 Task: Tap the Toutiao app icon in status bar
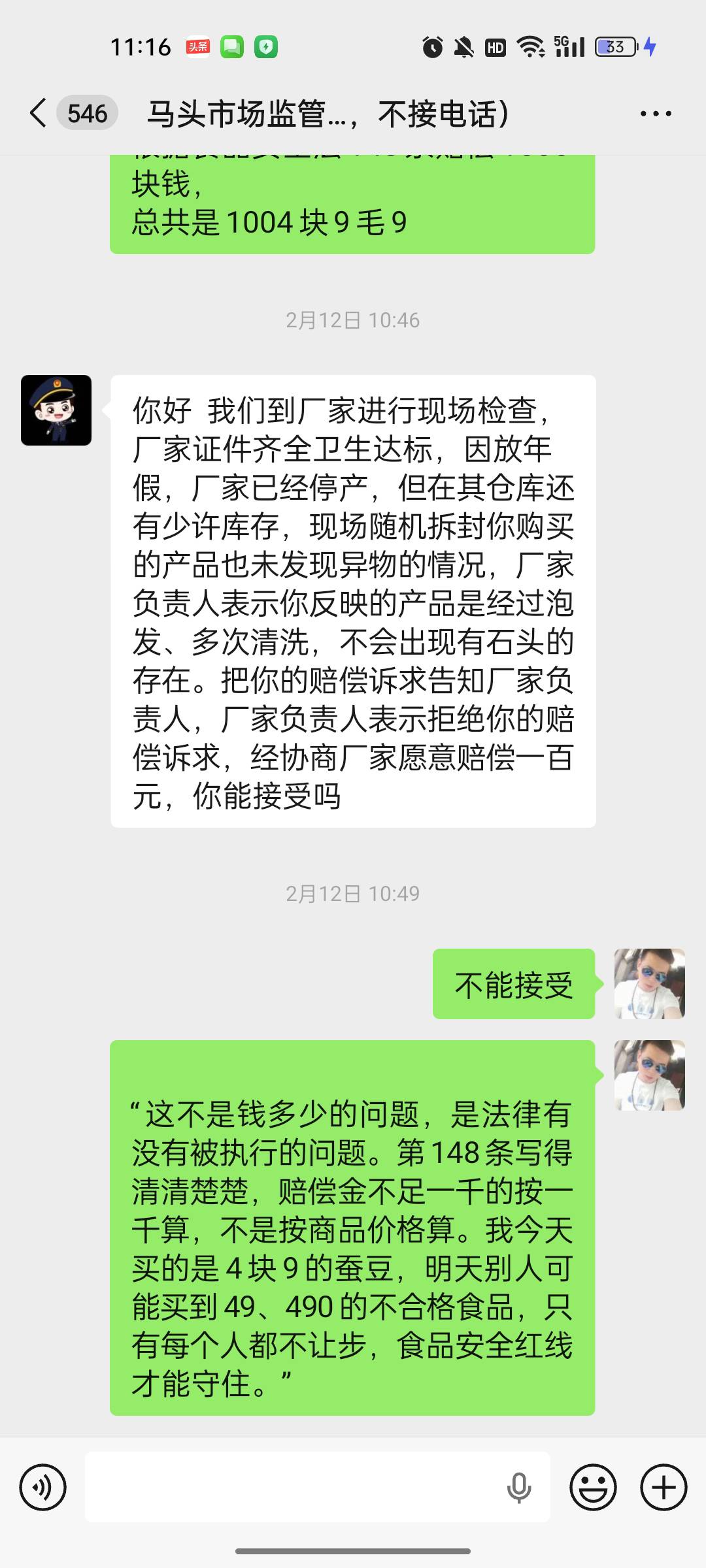(x=197, y=46)
